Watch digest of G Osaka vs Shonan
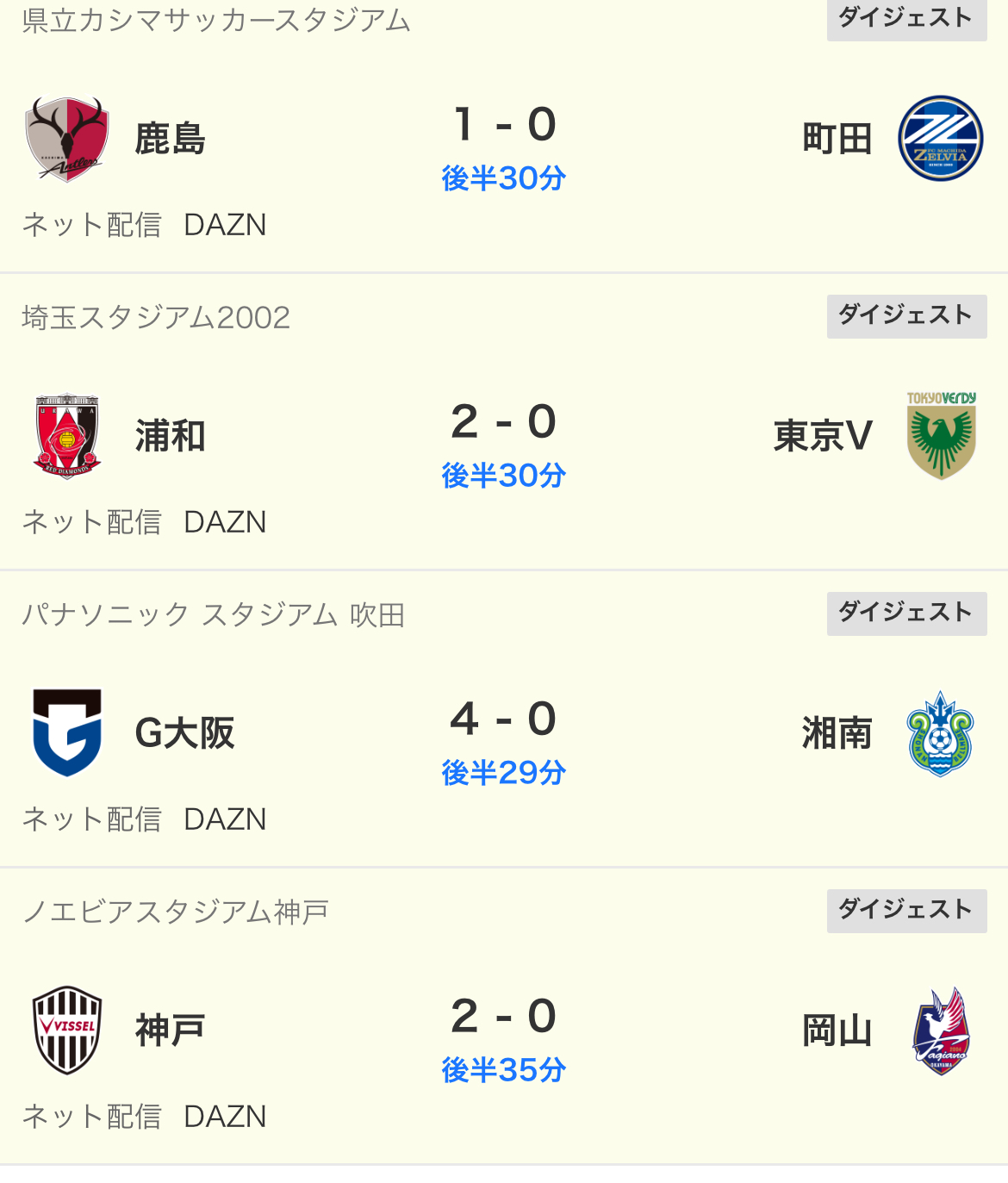The height and width of the screenshot is (1183, 1008). [906, 613]
